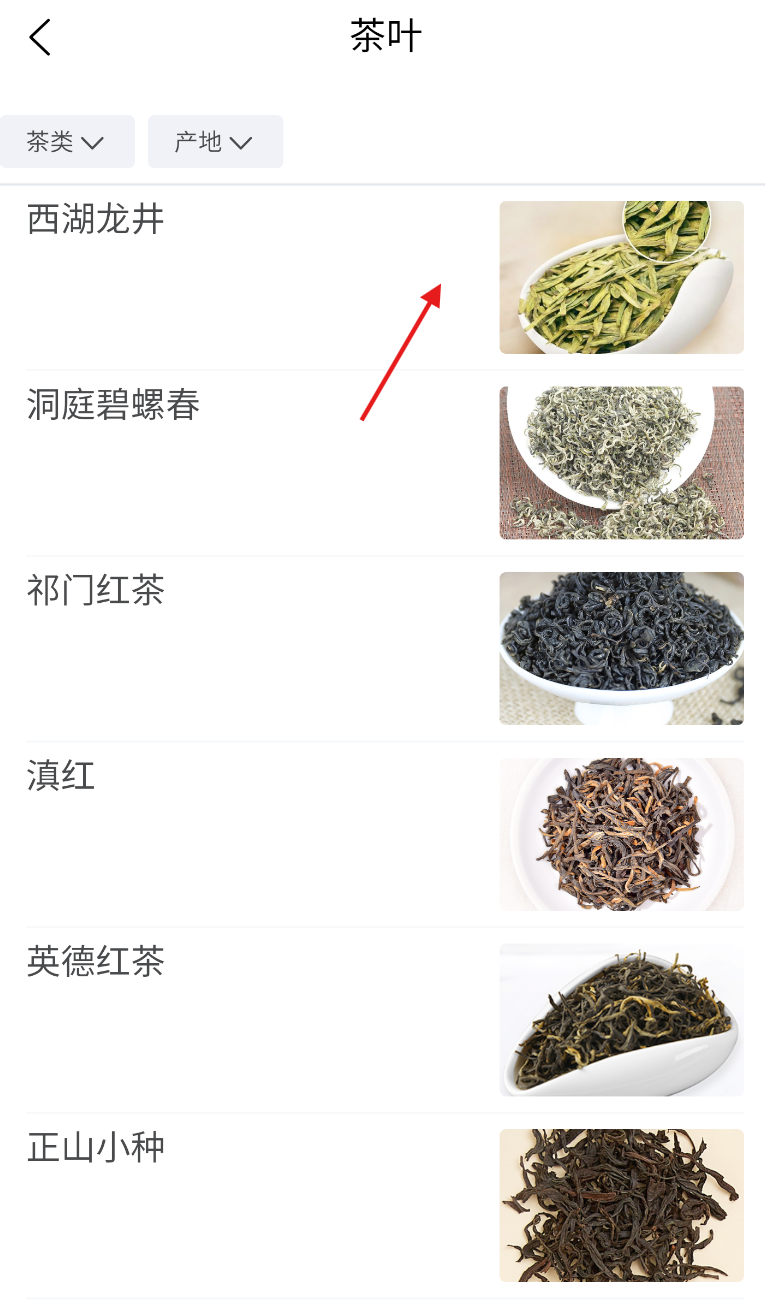Open the 洞庭碧螺春 tea entry

tap(114, 405)
